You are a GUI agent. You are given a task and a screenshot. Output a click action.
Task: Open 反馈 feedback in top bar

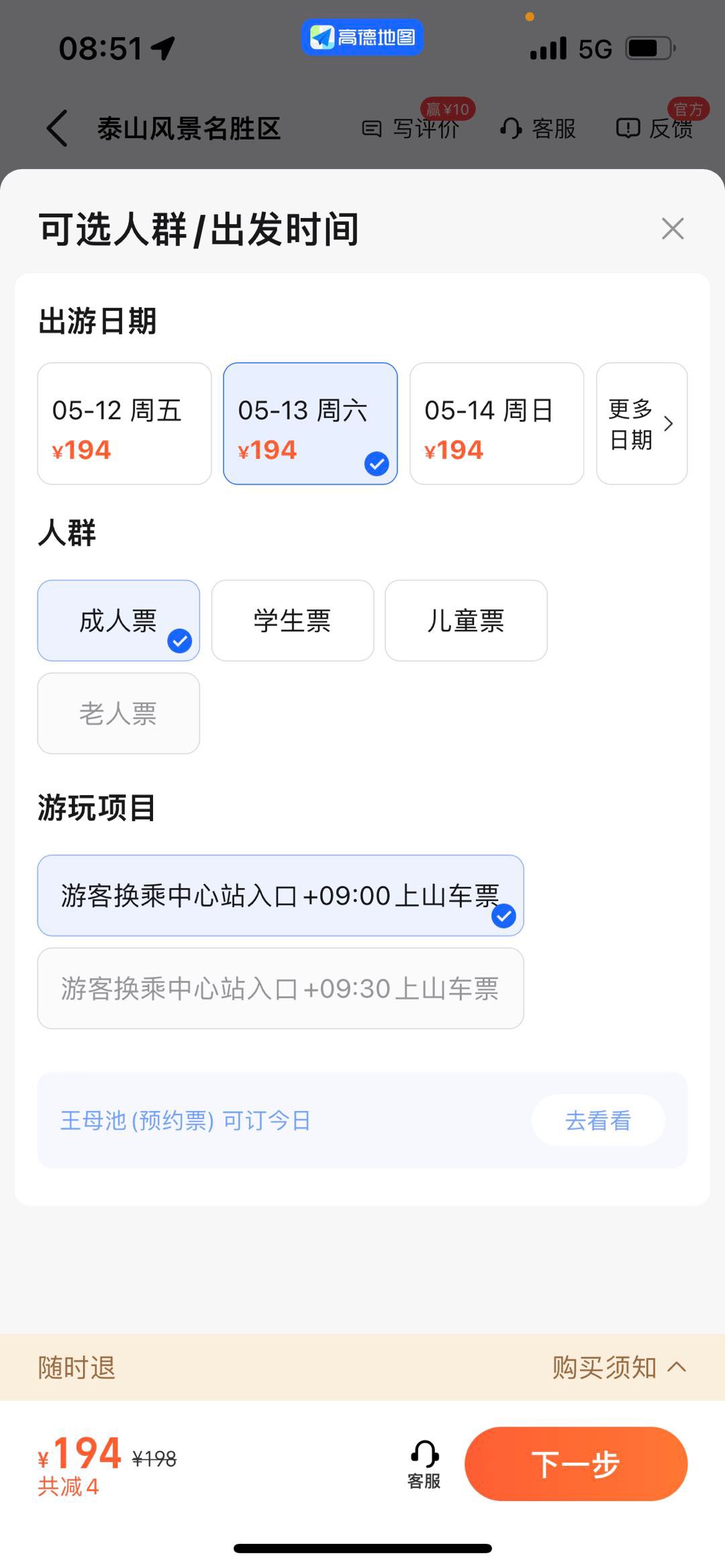coord(655,127)
